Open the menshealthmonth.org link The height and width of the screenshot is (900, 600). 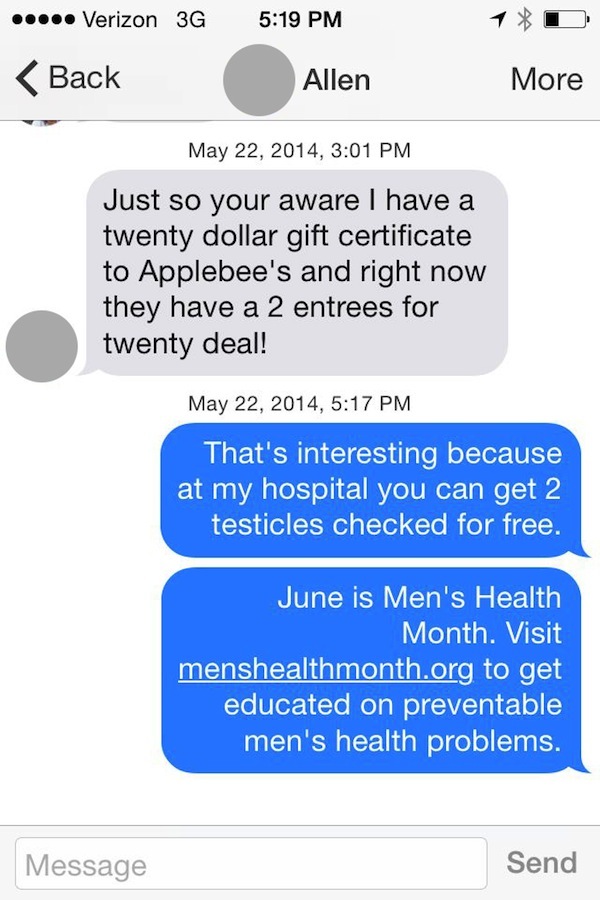328,668
